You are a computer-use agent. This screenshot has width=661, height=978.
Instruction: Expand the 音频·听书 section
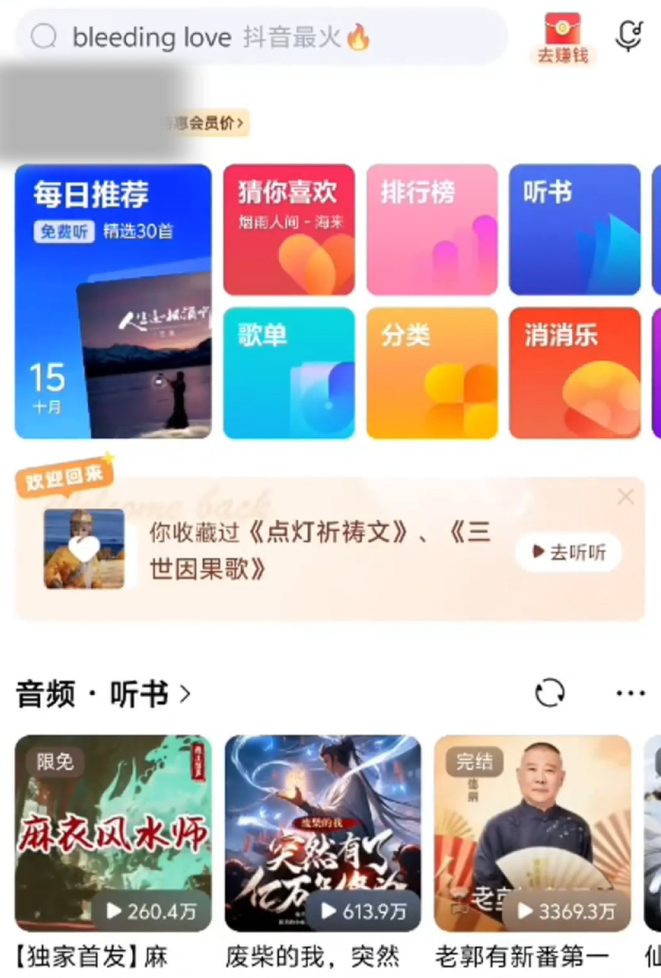pos(103,693)
